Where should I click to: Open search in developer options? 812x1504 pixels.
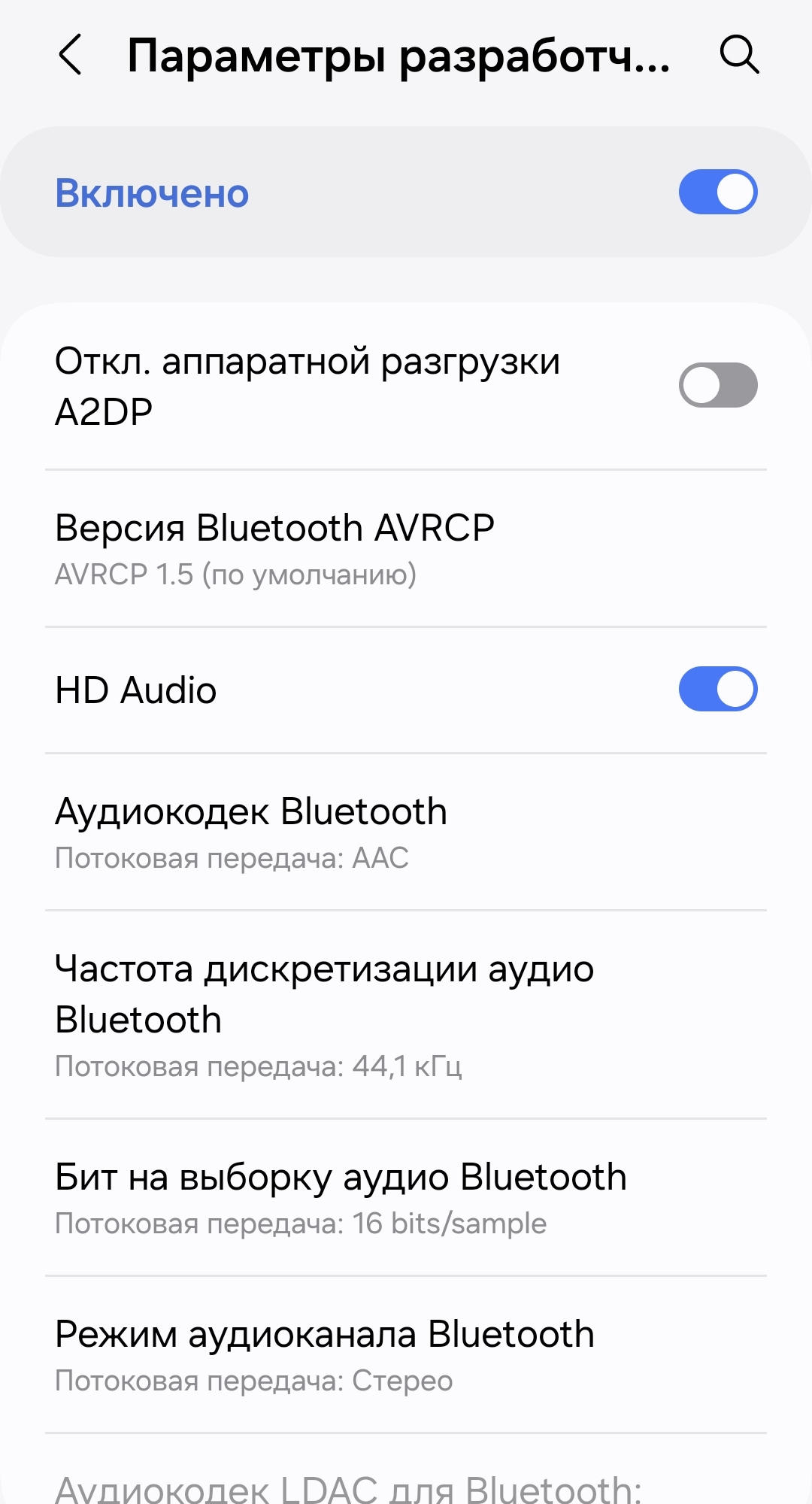tap(739, 55)
